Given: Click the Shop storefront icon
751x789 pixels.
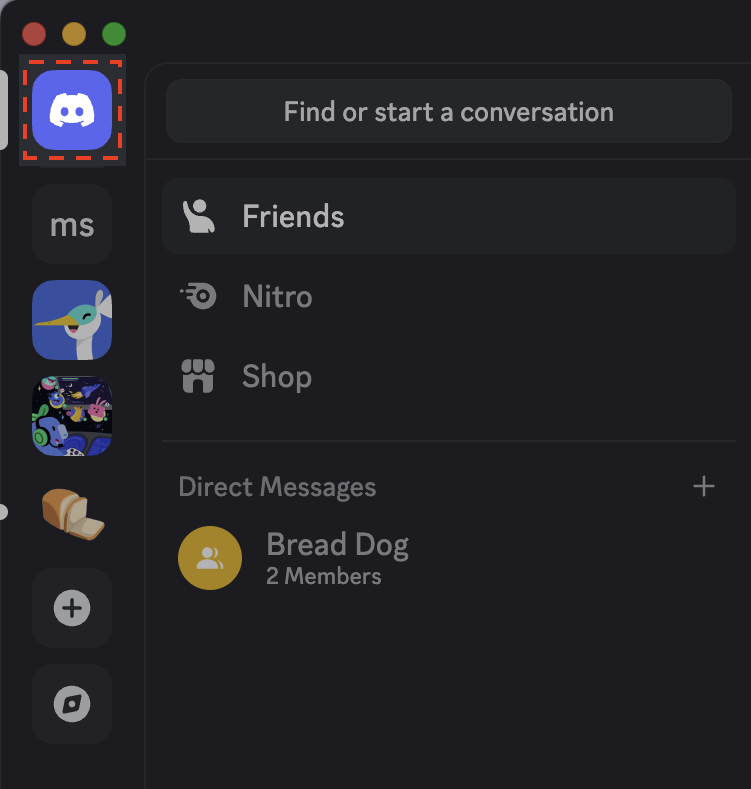Looking at the screenshot, I should pos(199,376).
